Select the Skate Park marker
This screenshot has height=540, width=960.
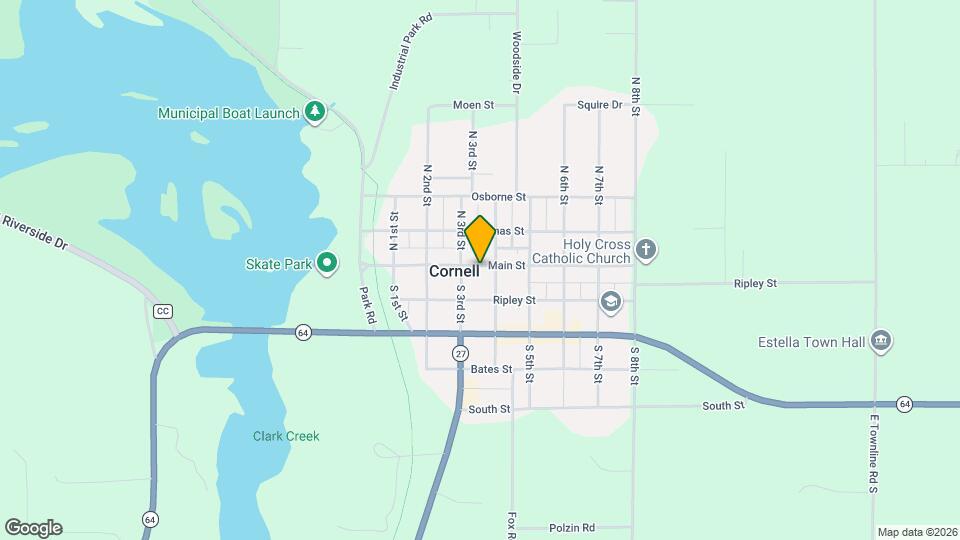pyautogui.click(x=326, y=263)
